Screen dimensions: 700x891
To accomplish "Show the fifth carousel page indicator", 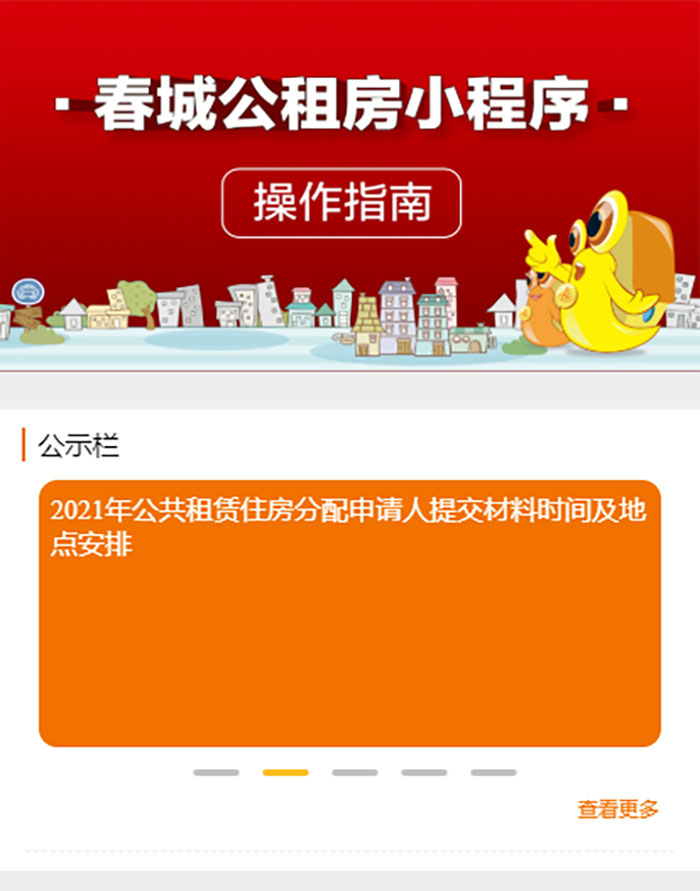I will 493,772.
